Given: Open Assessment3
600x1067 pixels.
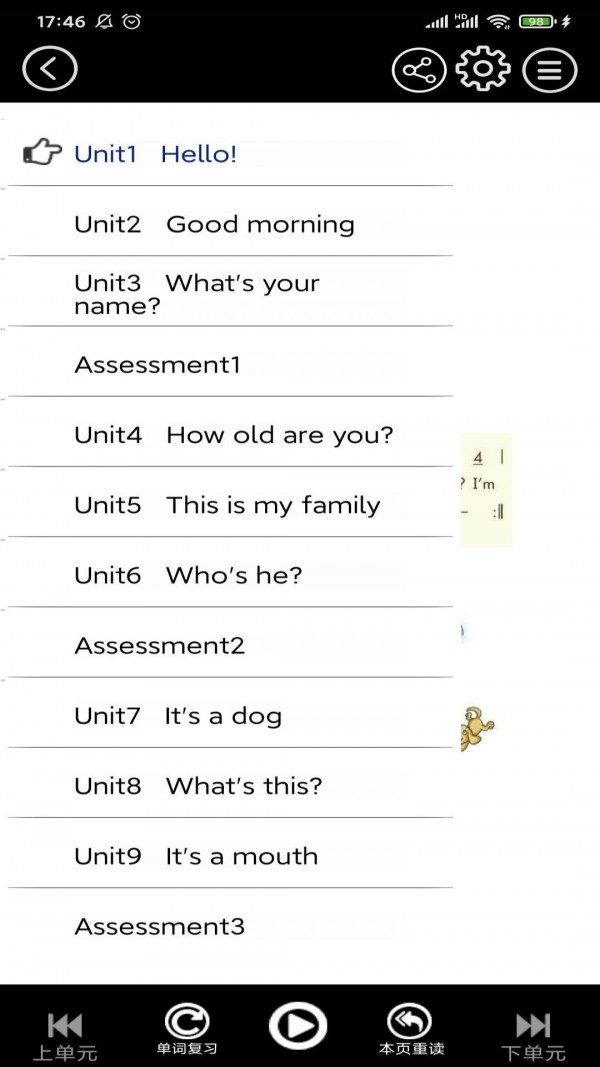Looking at the screenshot, I should click(159, 927).
